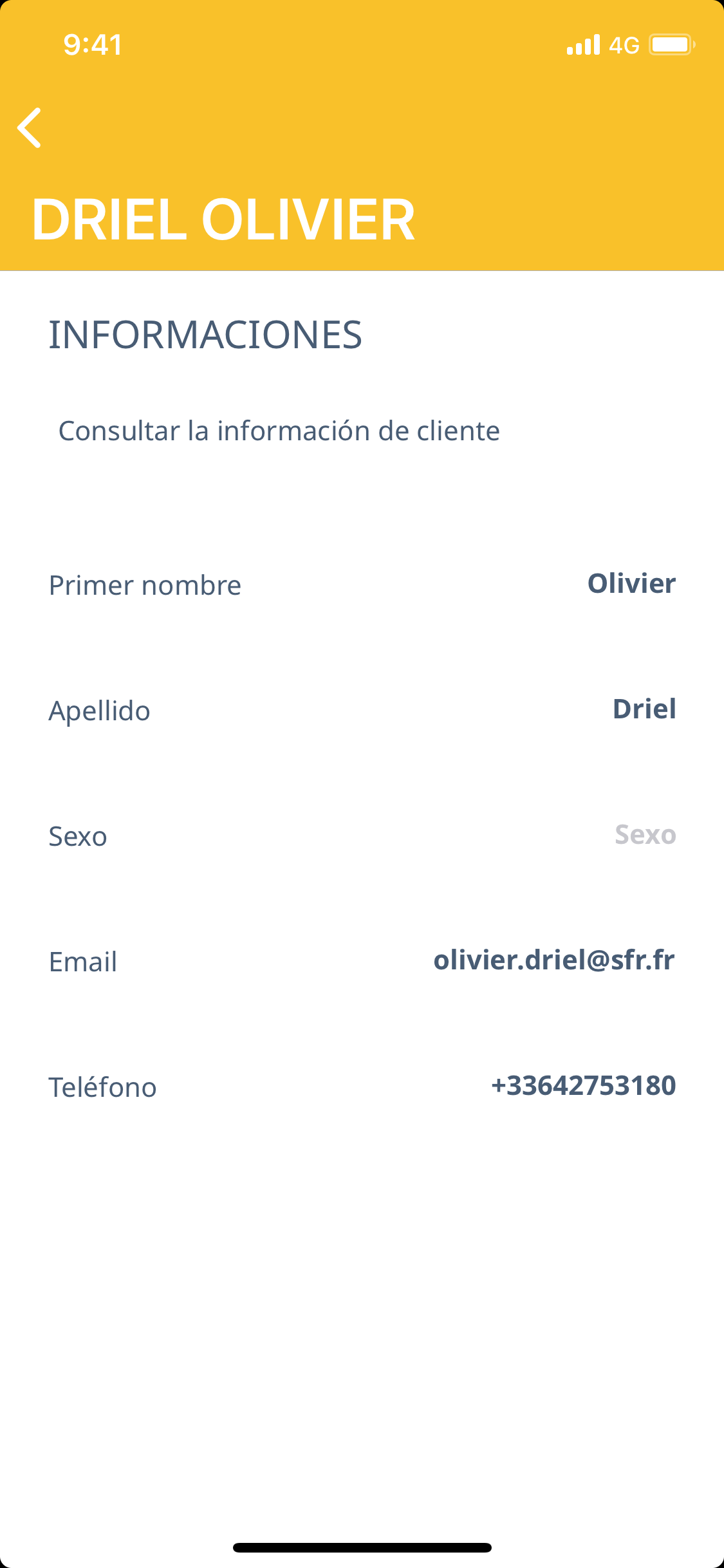Select the Teléfono field with +33642753180
The height and width of the screenshot is (1568, 724).
click(x=583, y=1086)
